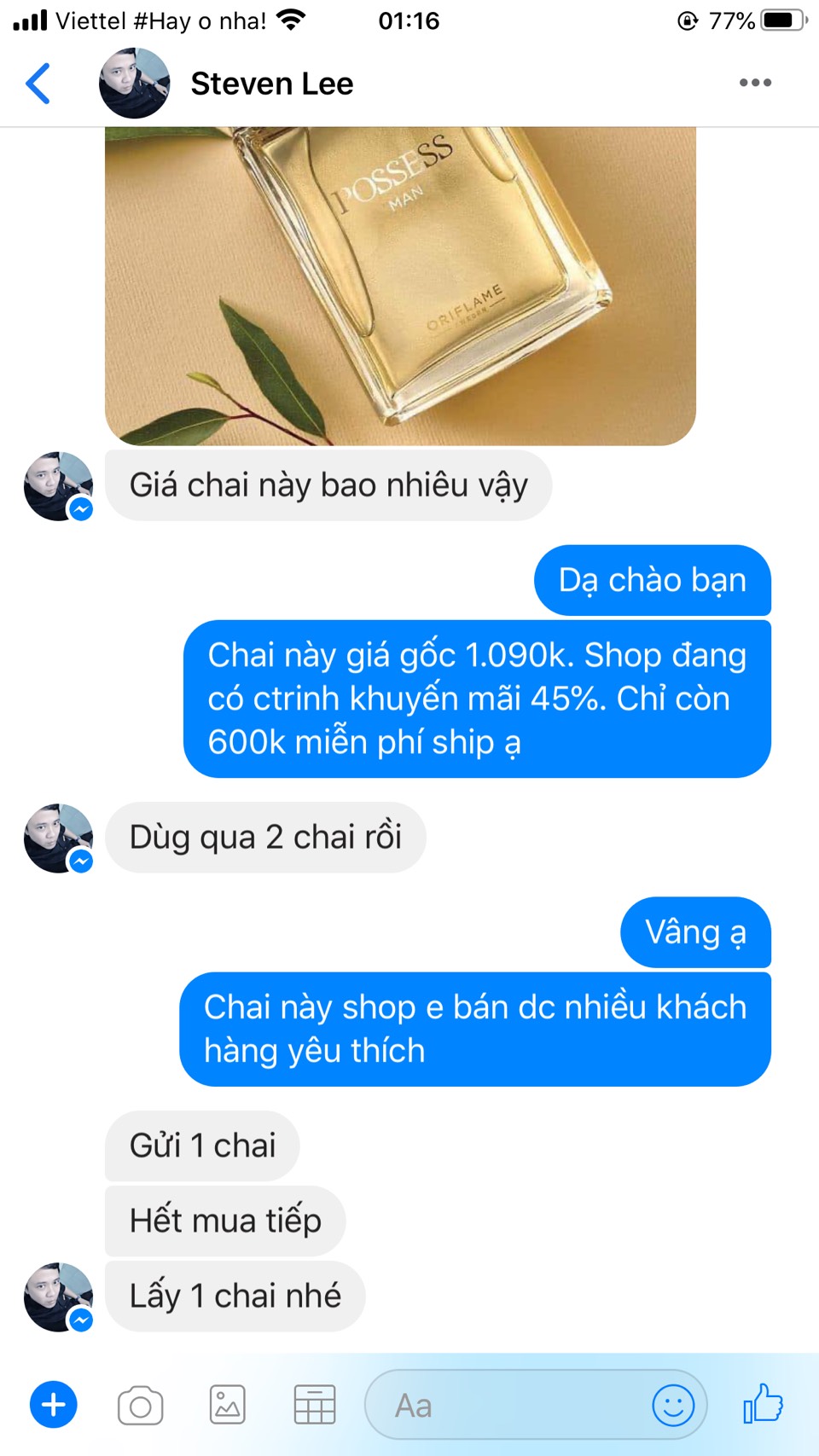Open the emoji smiley picker
Image resolution: width=819 pixels, height=1456 pixels.
click(673, 1405)
